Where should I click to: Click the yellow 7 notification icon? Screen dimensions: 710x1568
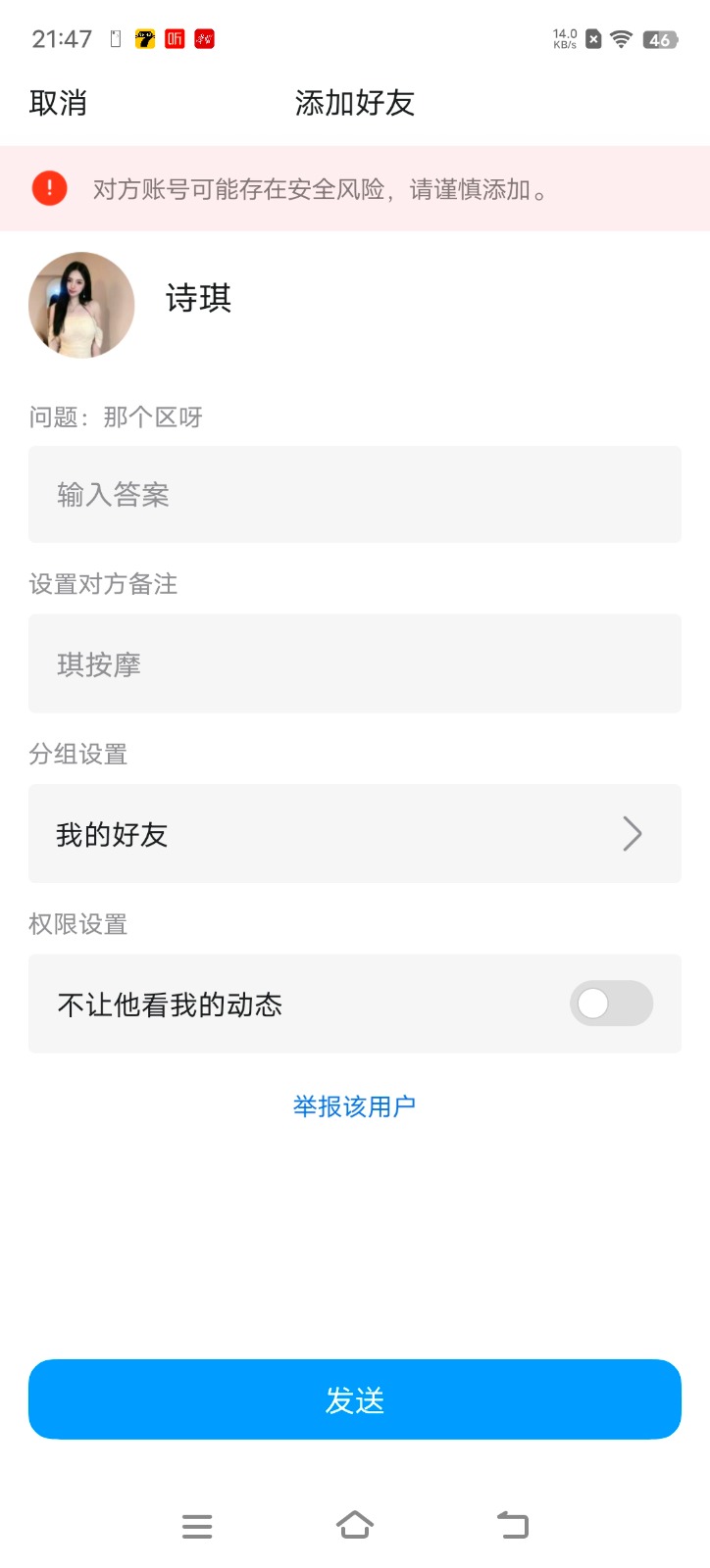[x=145, y=39]
